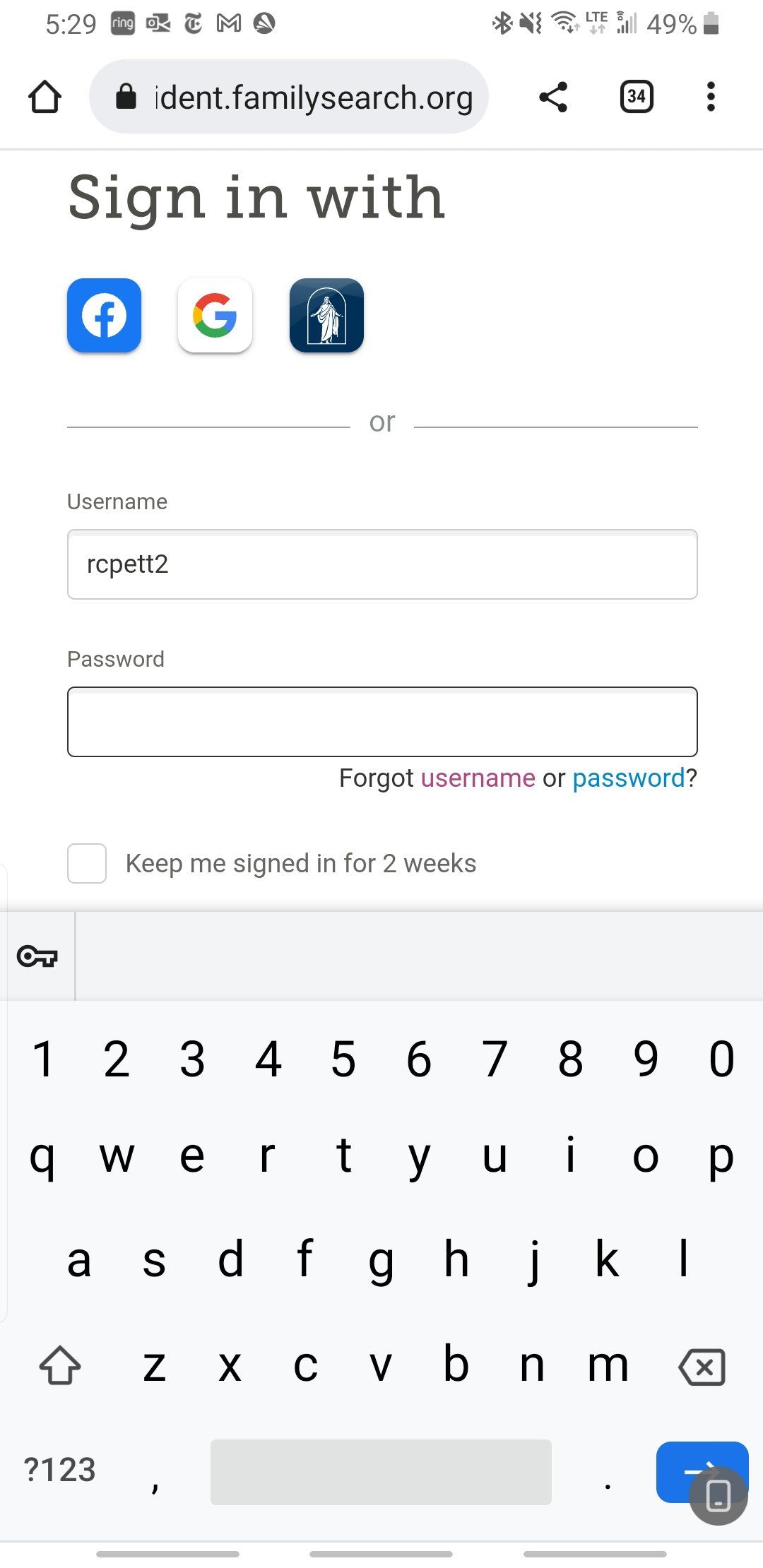Switch keyboard to ?123 symbols
Screen dimensions: 763x1568
tap(60, 1471)
